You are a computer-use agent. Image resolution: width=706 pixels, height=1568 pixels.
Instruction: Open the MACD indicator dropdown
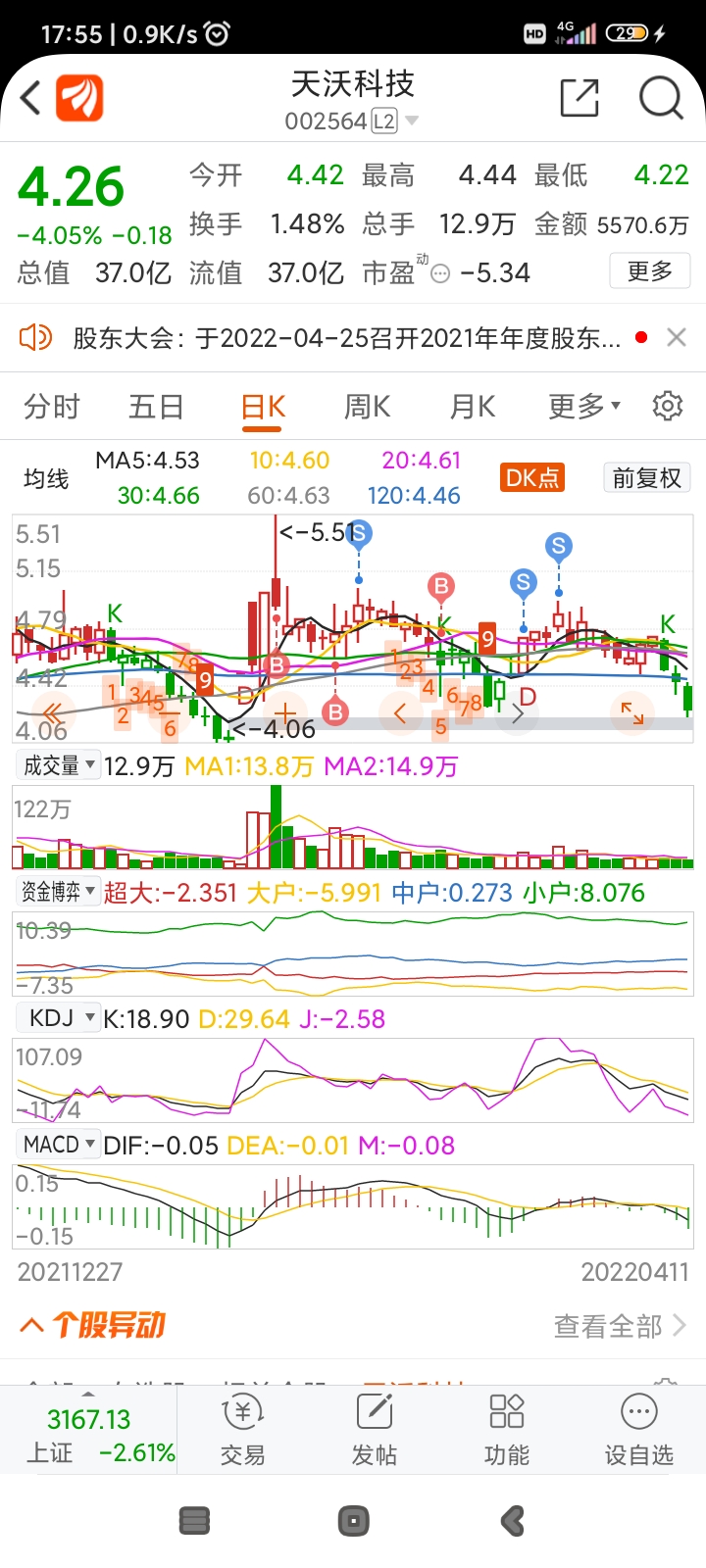59,1145
